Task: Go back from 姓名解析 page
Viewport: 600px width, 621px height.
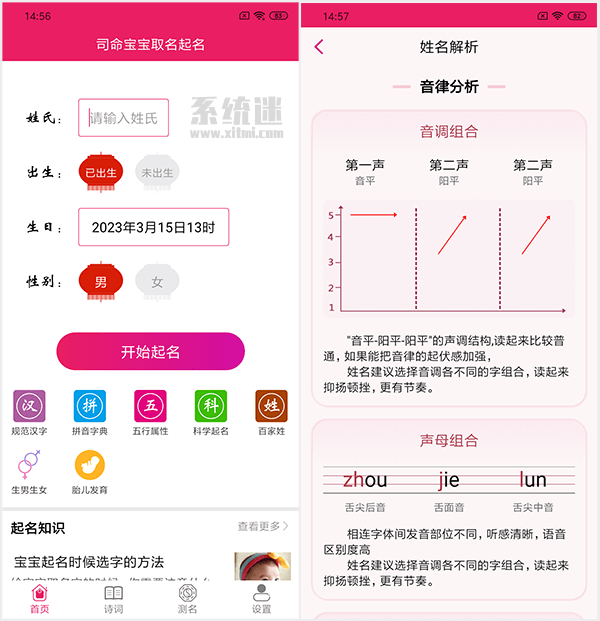Action: (x=319, y=47)
